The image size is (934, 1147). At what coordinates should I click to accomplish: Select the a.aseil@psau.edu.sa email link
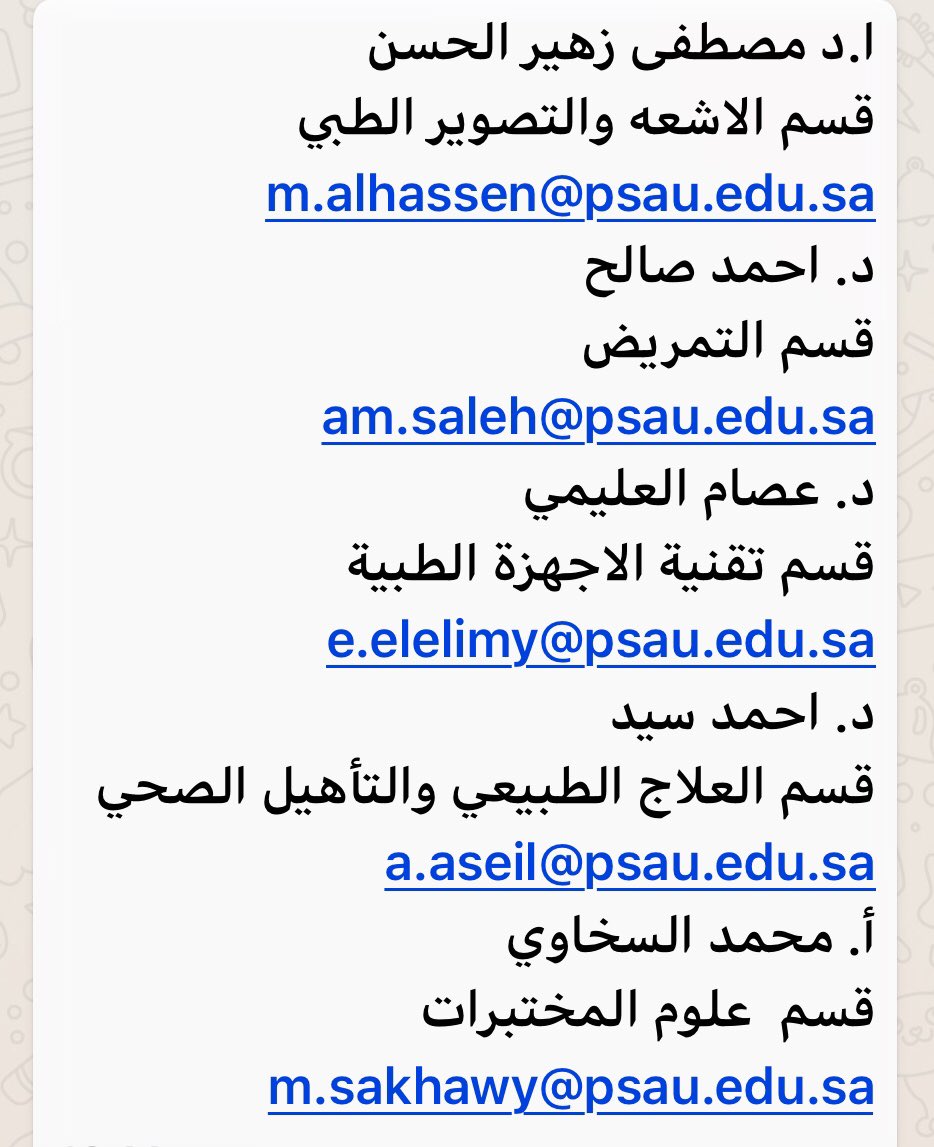(629, 864)
